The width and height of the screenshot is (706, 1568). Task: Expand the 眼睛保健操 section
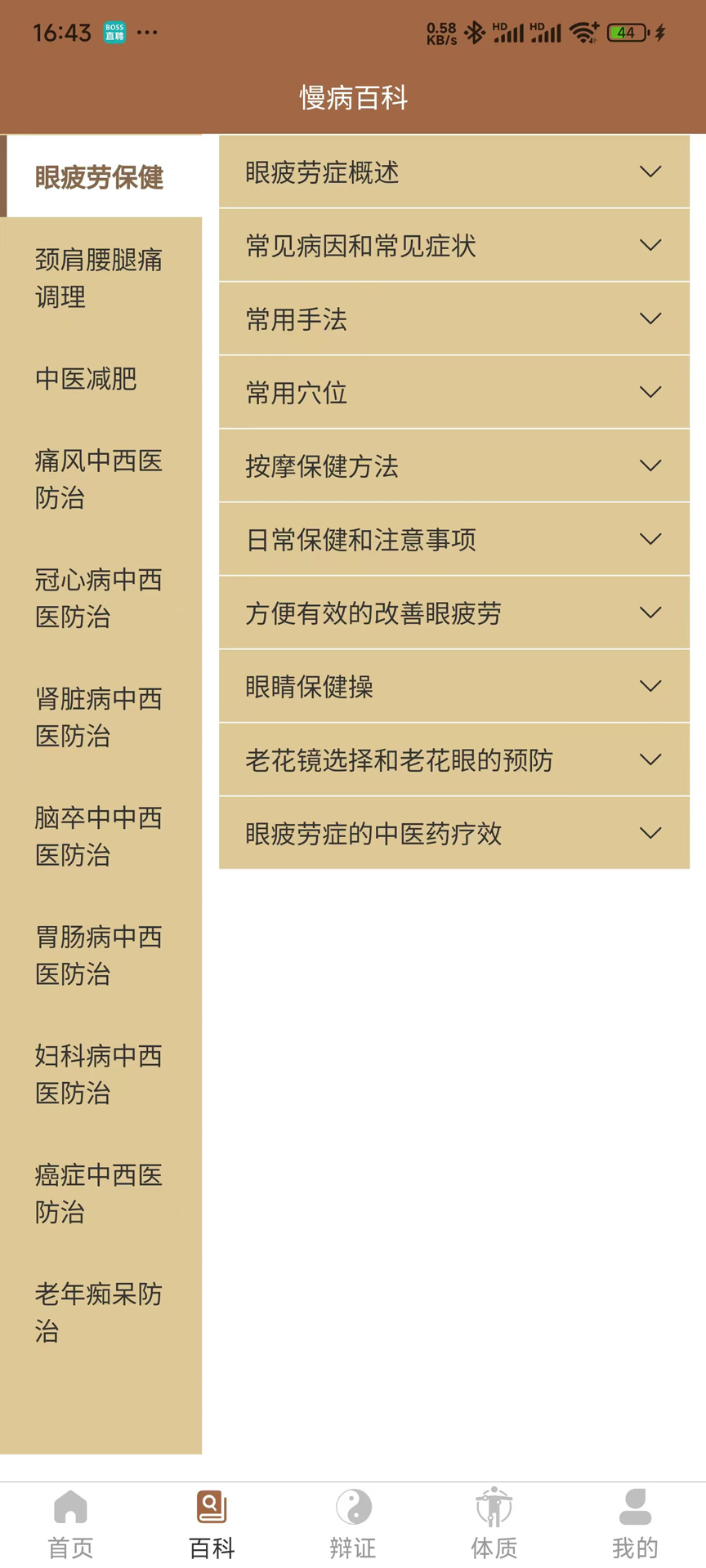pos(454,686)
